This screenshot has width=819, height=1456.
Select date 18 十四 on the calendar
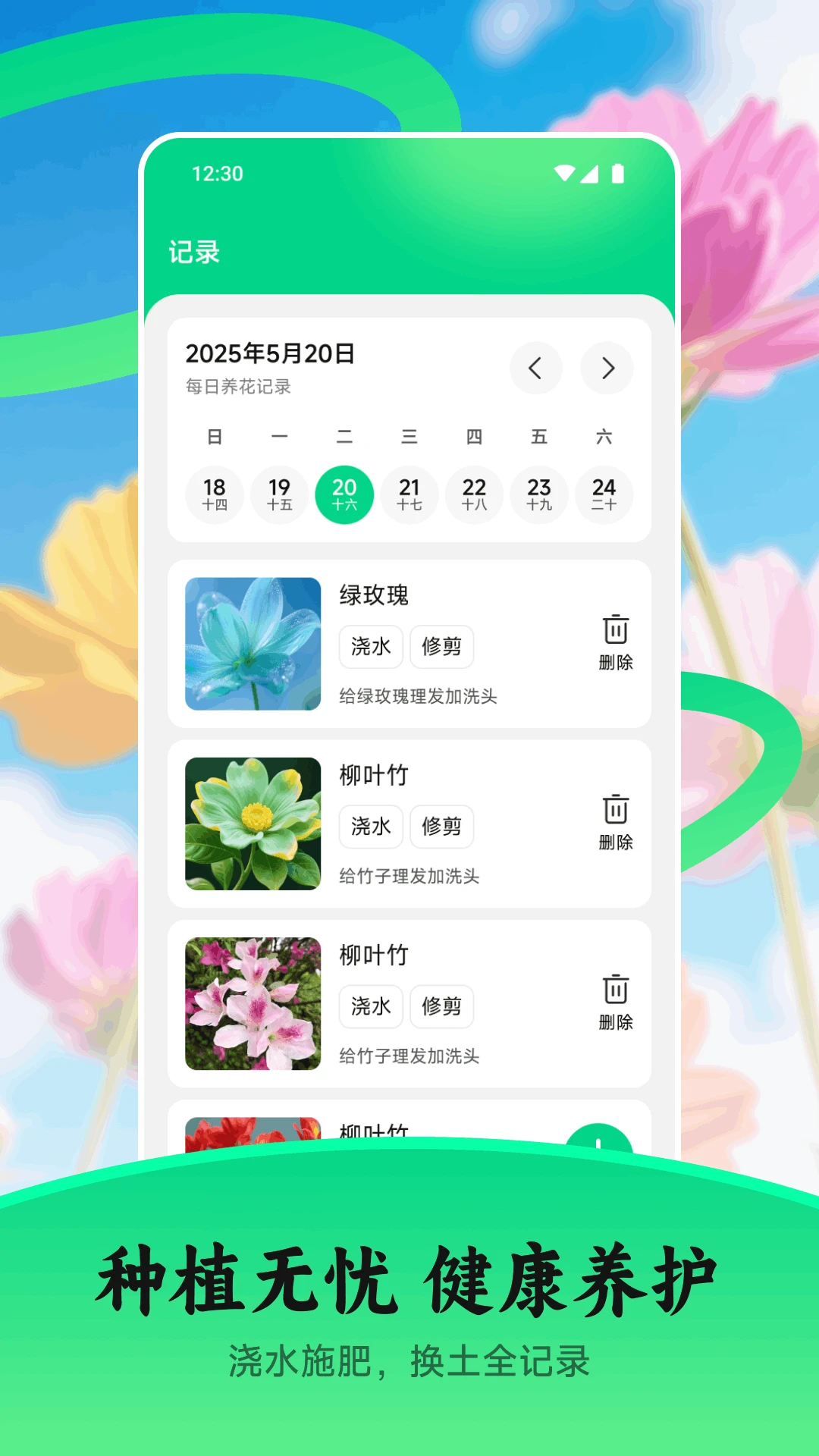tap(214, 494)
